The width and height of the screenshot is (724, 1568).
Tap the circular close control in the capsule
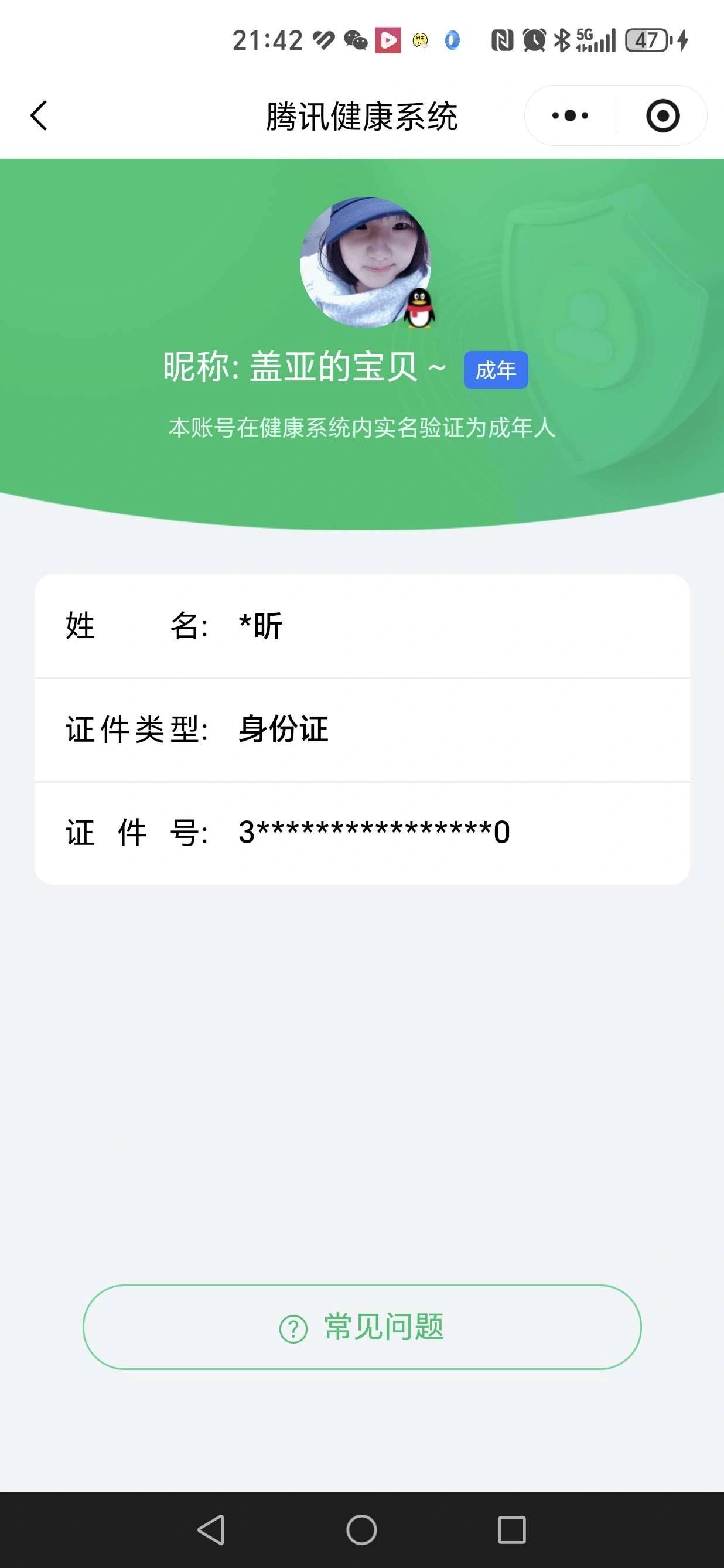(x=662, y=115)
